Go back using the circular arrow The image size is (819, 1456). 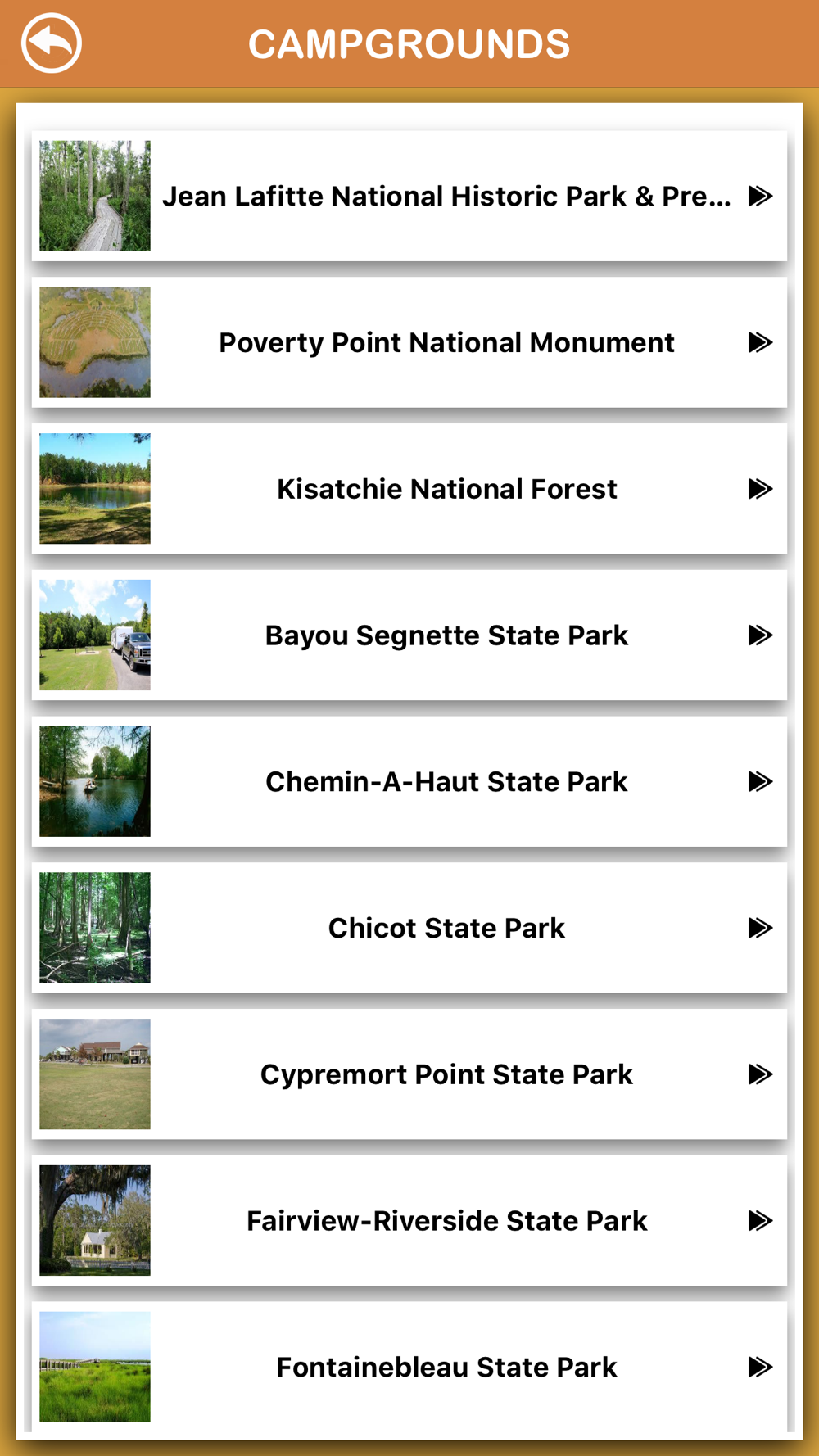tap(52, 43)
